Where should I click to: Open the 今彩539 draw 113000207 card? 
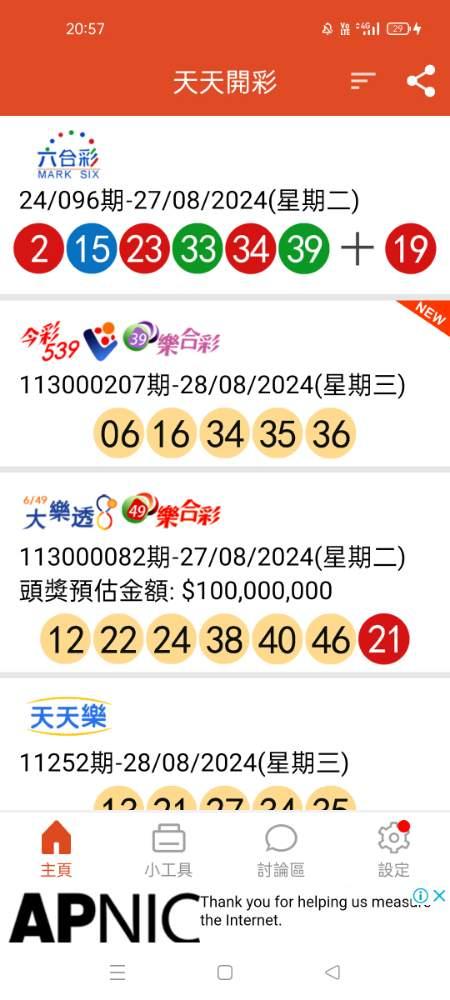pyautogui.click(x=225, y=383)
